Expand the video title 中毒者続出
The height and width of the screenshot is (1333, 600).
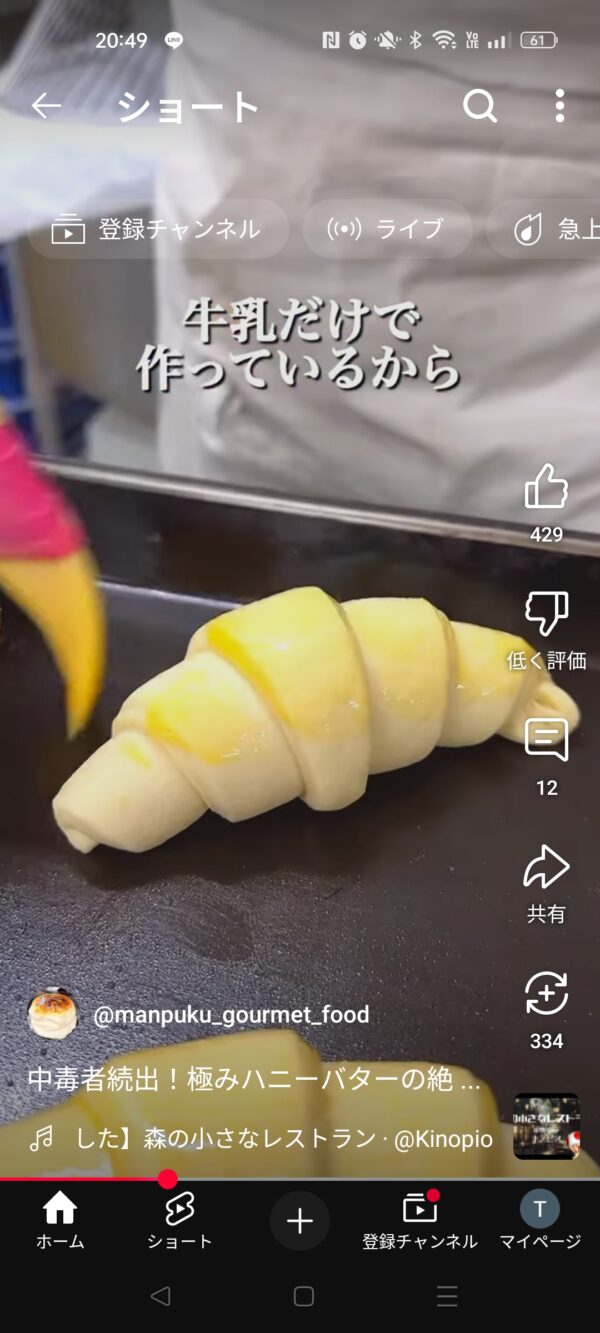253,1080
